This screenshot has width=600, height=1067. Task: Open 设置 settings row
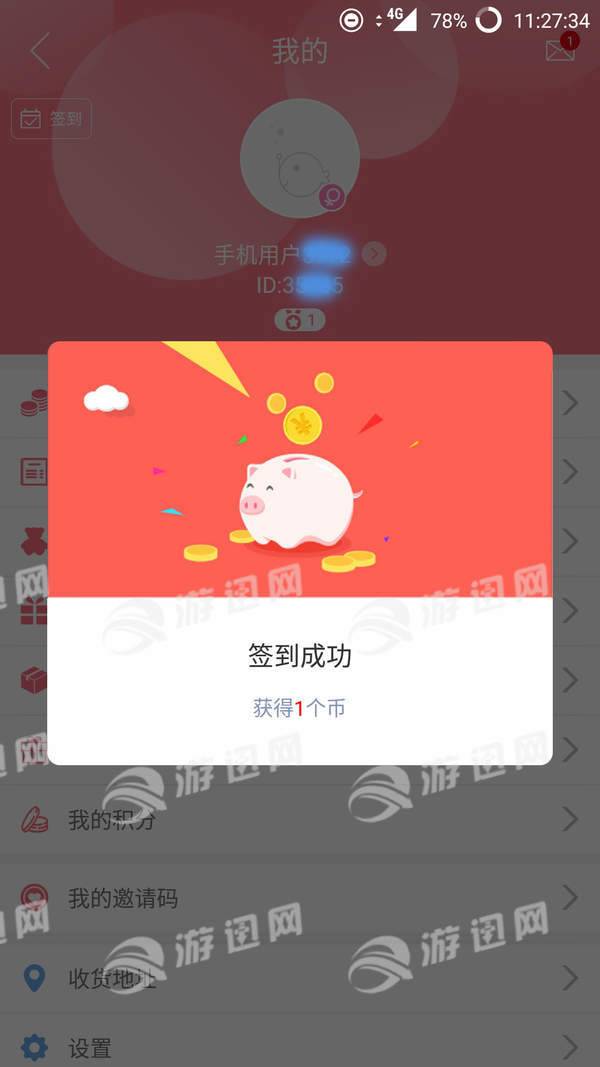coord(300,1047)
